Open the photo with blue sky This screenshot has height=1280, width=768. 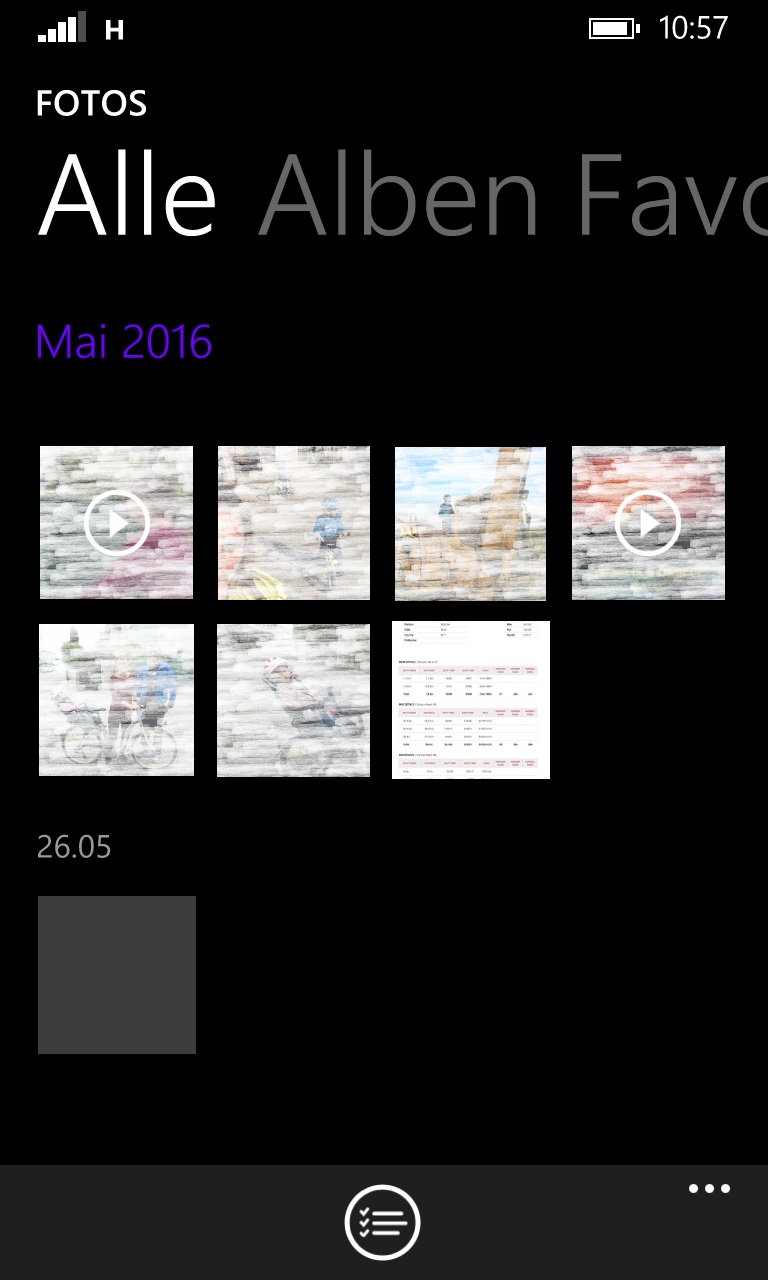471,523
